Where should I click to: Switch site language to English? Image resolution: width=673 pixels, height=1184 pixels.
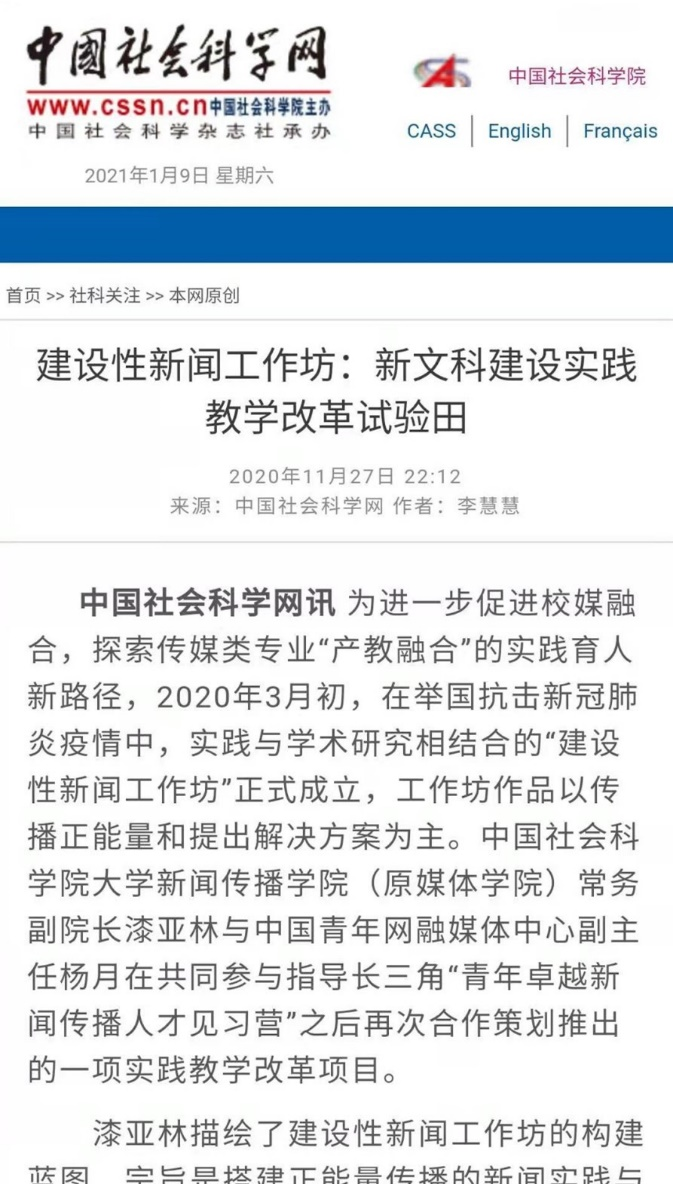click(519, 131)
